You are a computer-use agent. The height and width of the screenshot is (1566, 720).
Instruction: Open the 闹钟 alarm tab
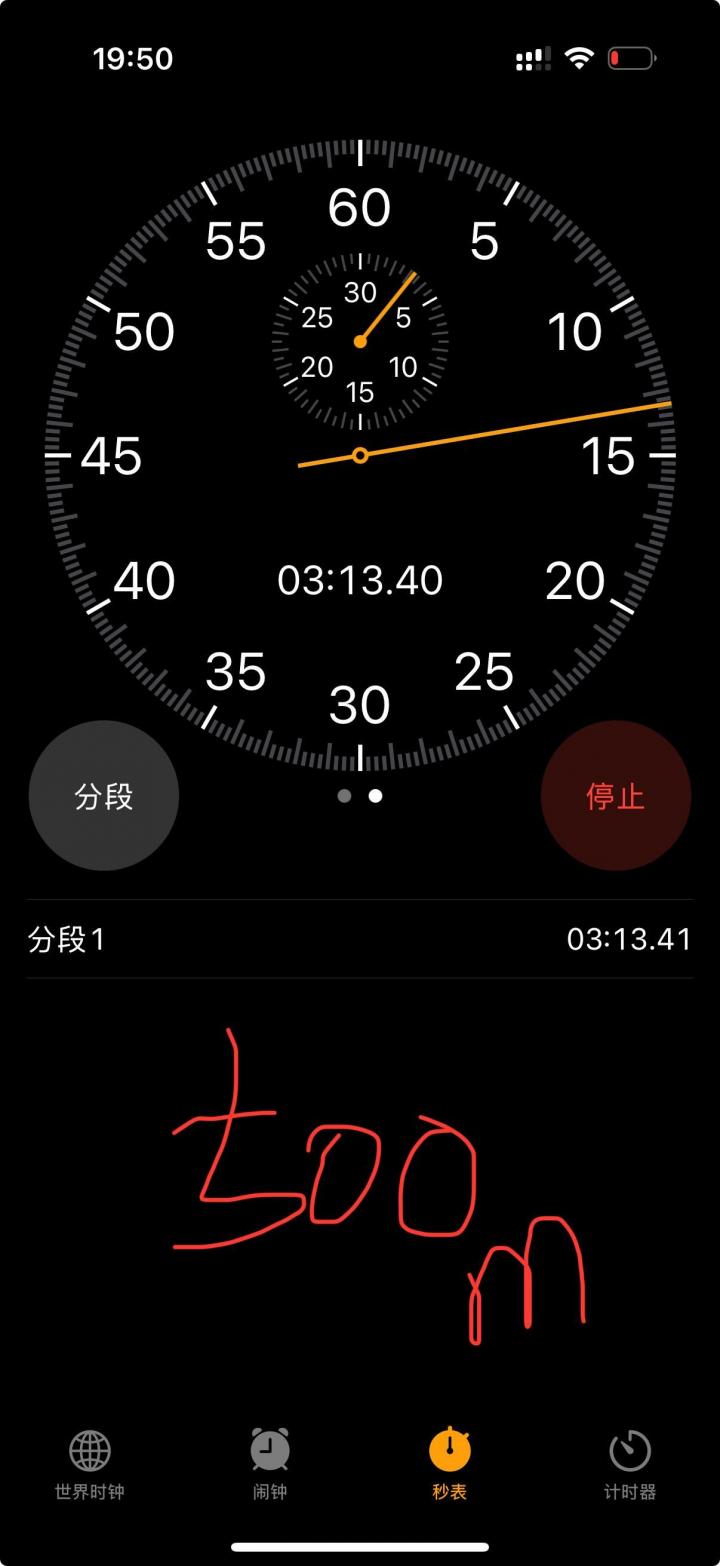point(270,1464)
